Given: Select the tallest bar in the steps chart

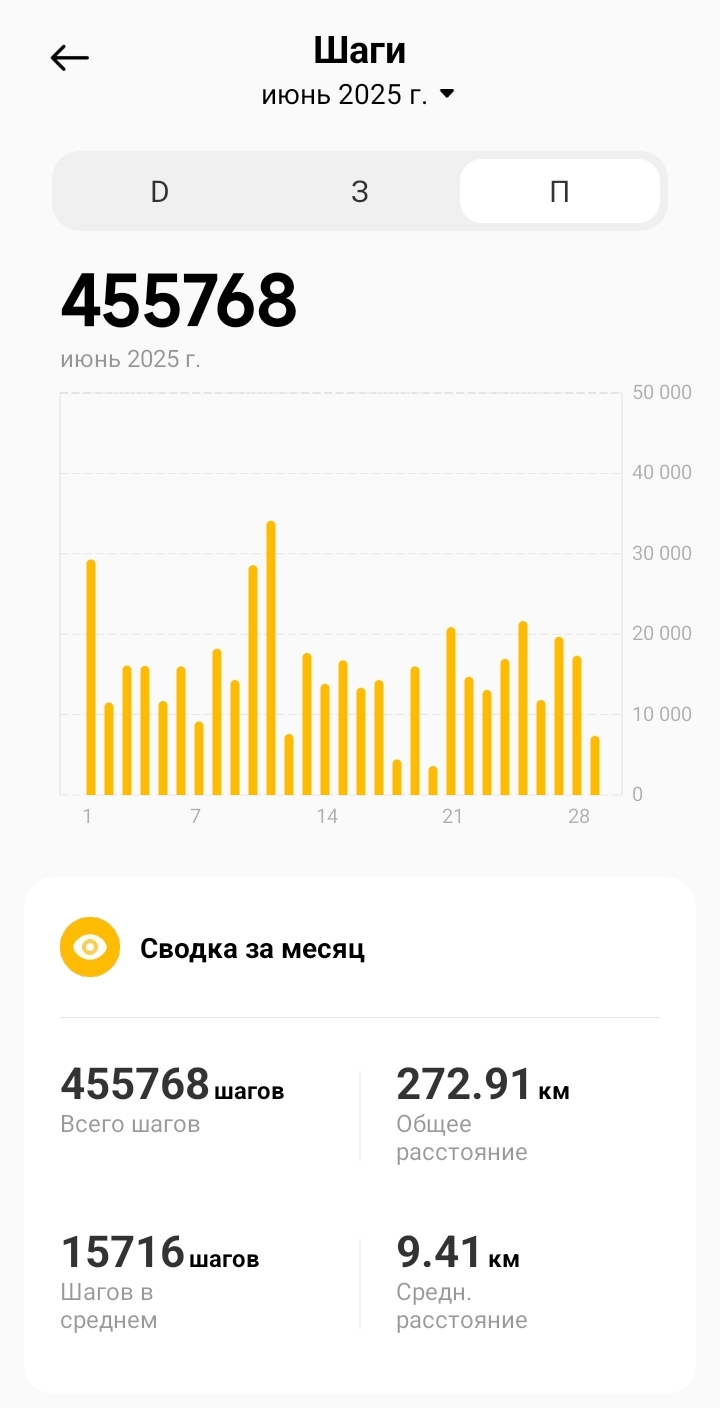Looking at the screenshot, I should (x=271, y=658).
